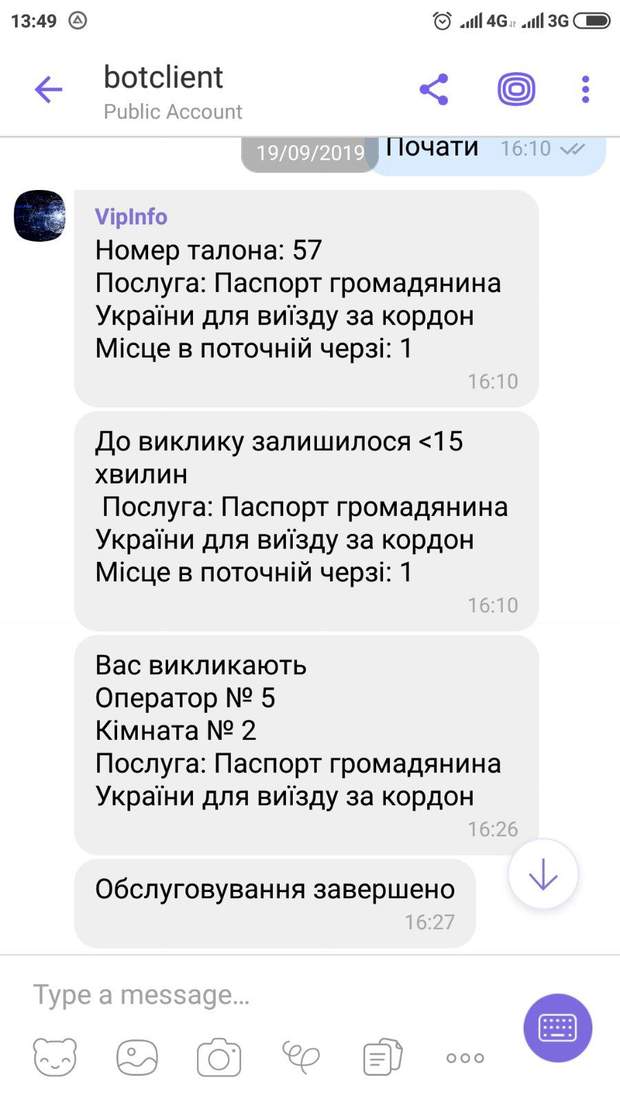Share the botclient public account
This screenshot has width=620, height=1102.
[433, 90]
